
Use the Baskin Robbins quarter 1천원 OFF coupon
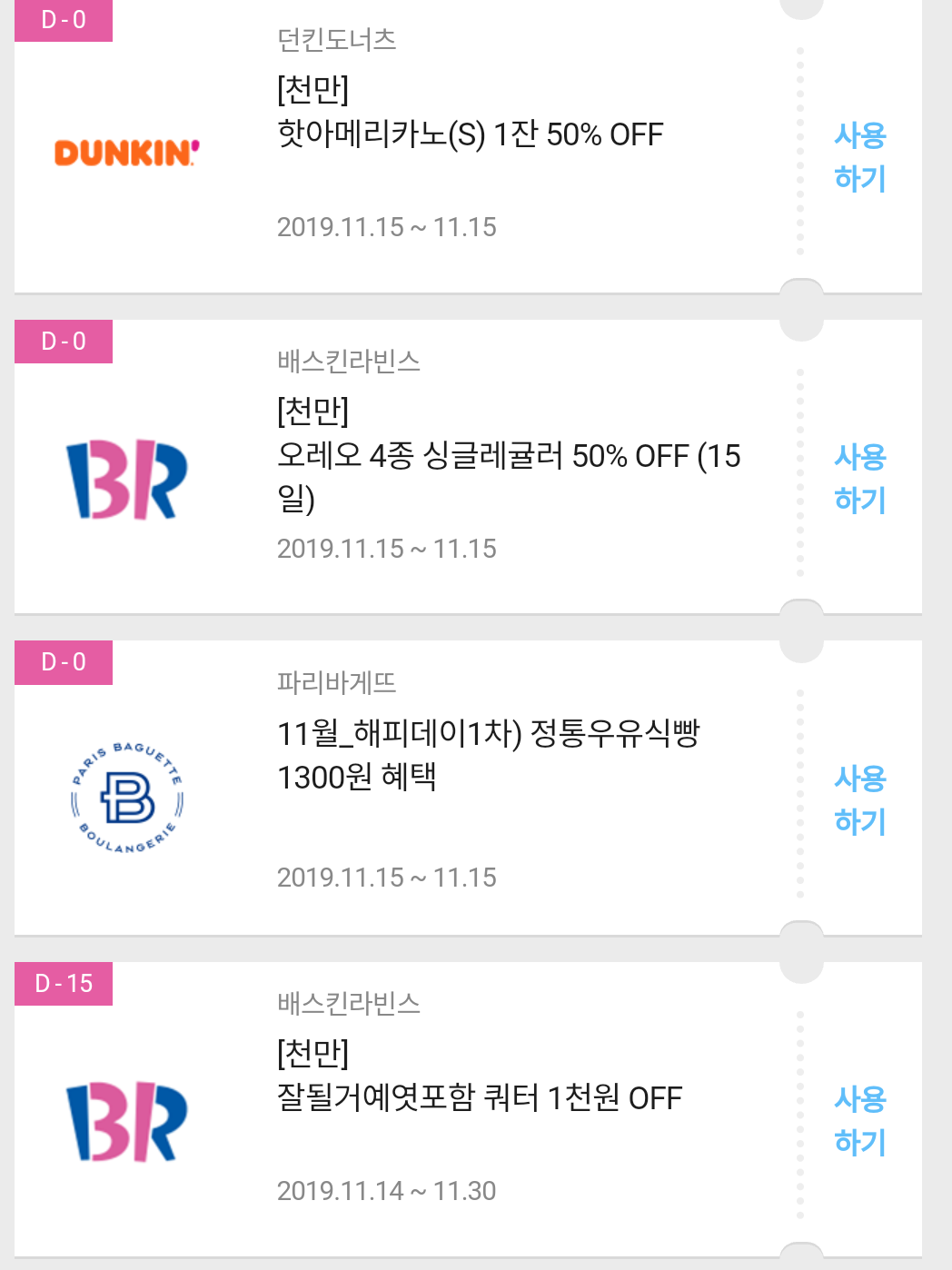[859, 1120]
